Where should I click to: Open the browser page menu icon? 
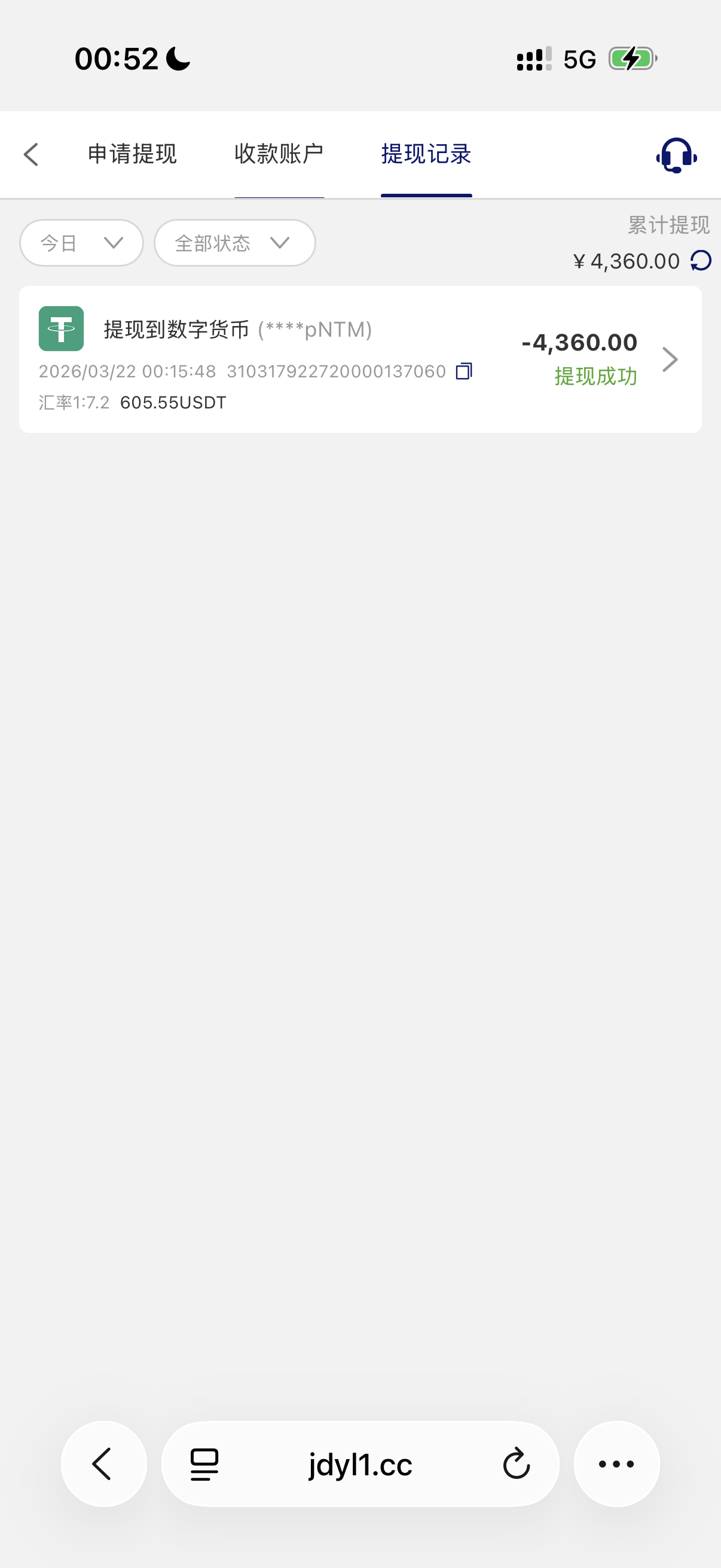[x=204, y=1464]
